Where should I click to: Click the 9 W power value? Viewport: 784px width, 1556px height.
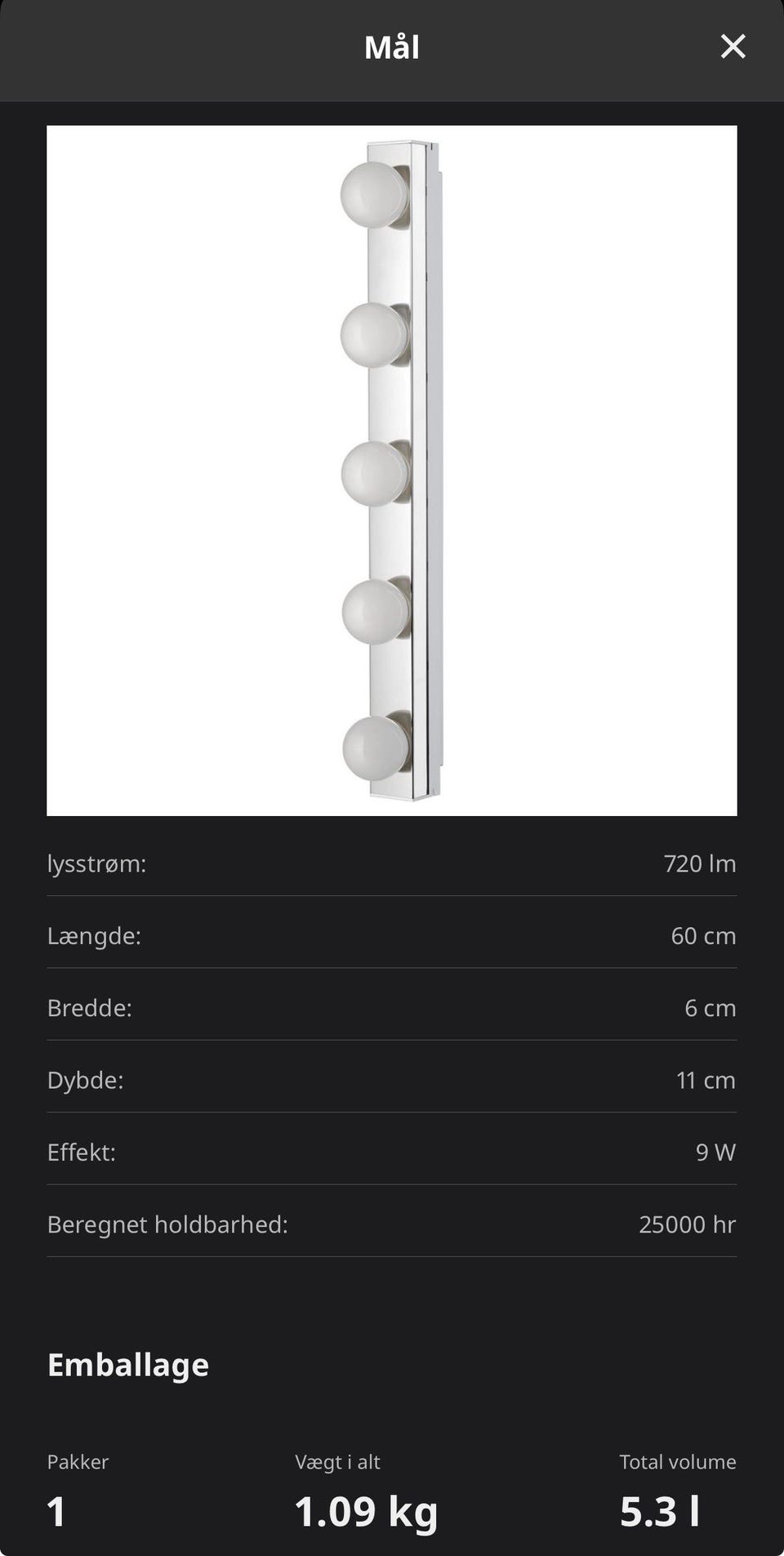click(714, 1153)
